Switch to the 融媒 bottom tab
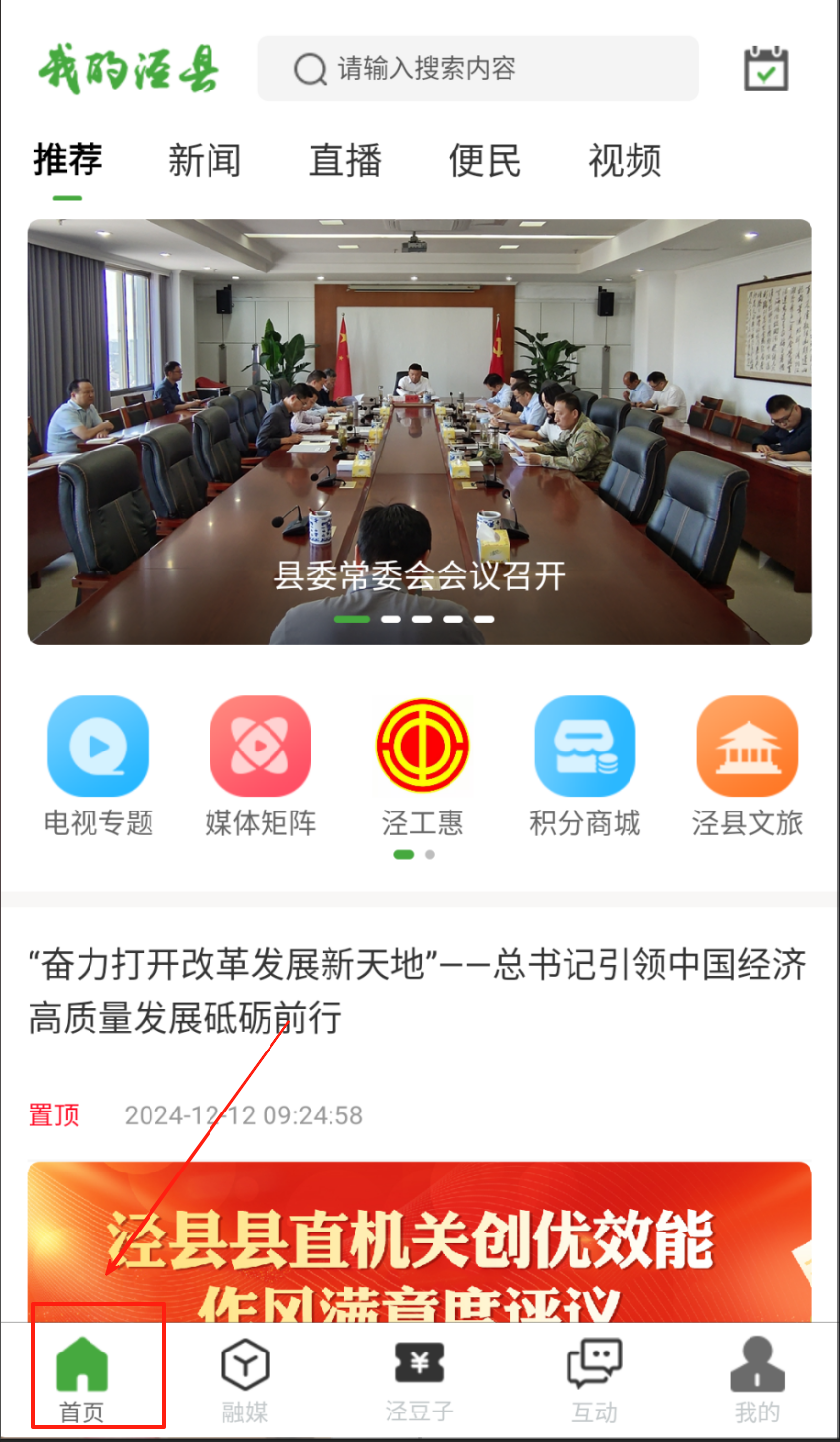840x1442 pixels. coord(245,1379)
